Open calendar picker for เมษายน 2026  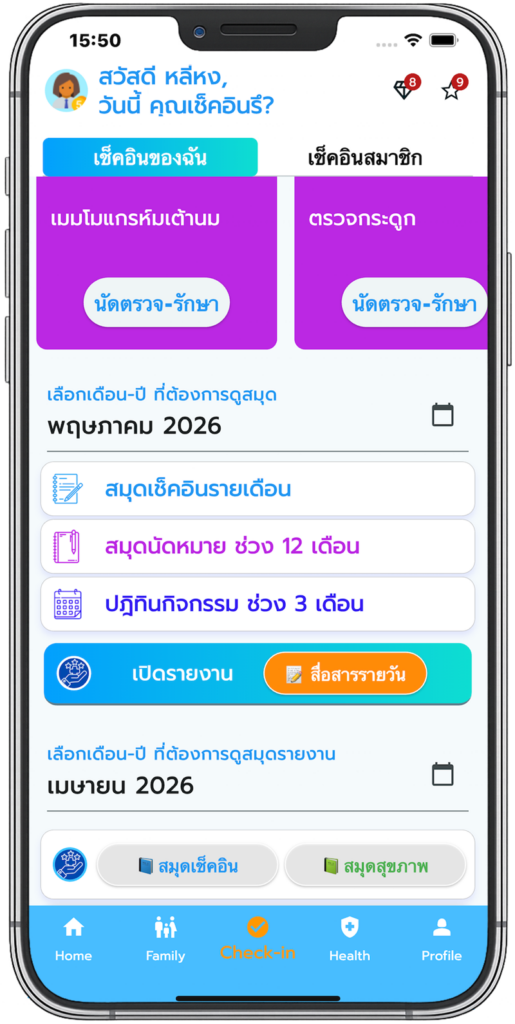click(443, 774)
